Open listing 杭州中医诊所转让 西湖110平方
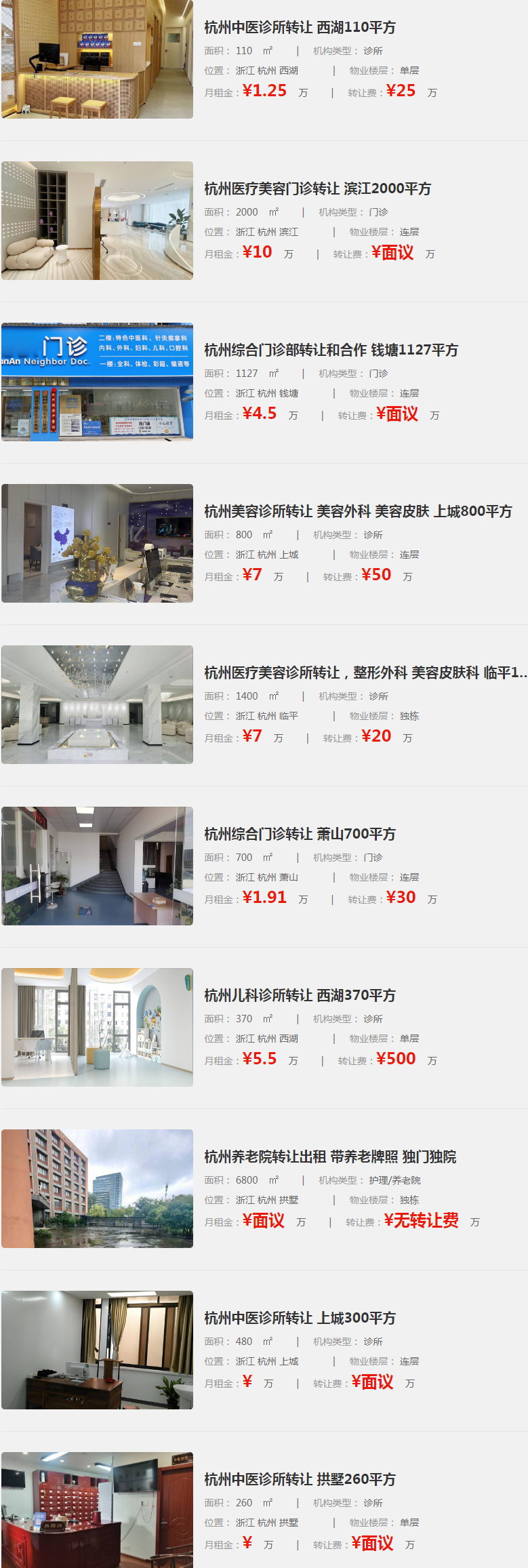The height and width of the screenshot is (1568, 528). point(300,28)
